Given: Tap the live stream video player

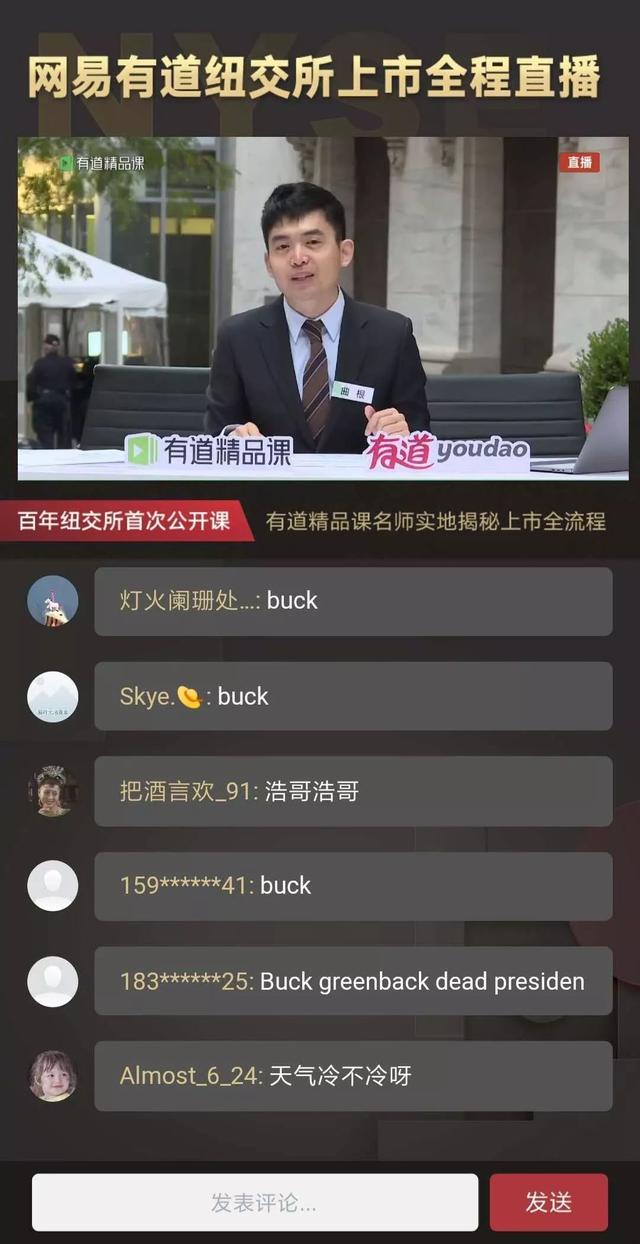Looking at the screenshot, I should tap(323, 308).
